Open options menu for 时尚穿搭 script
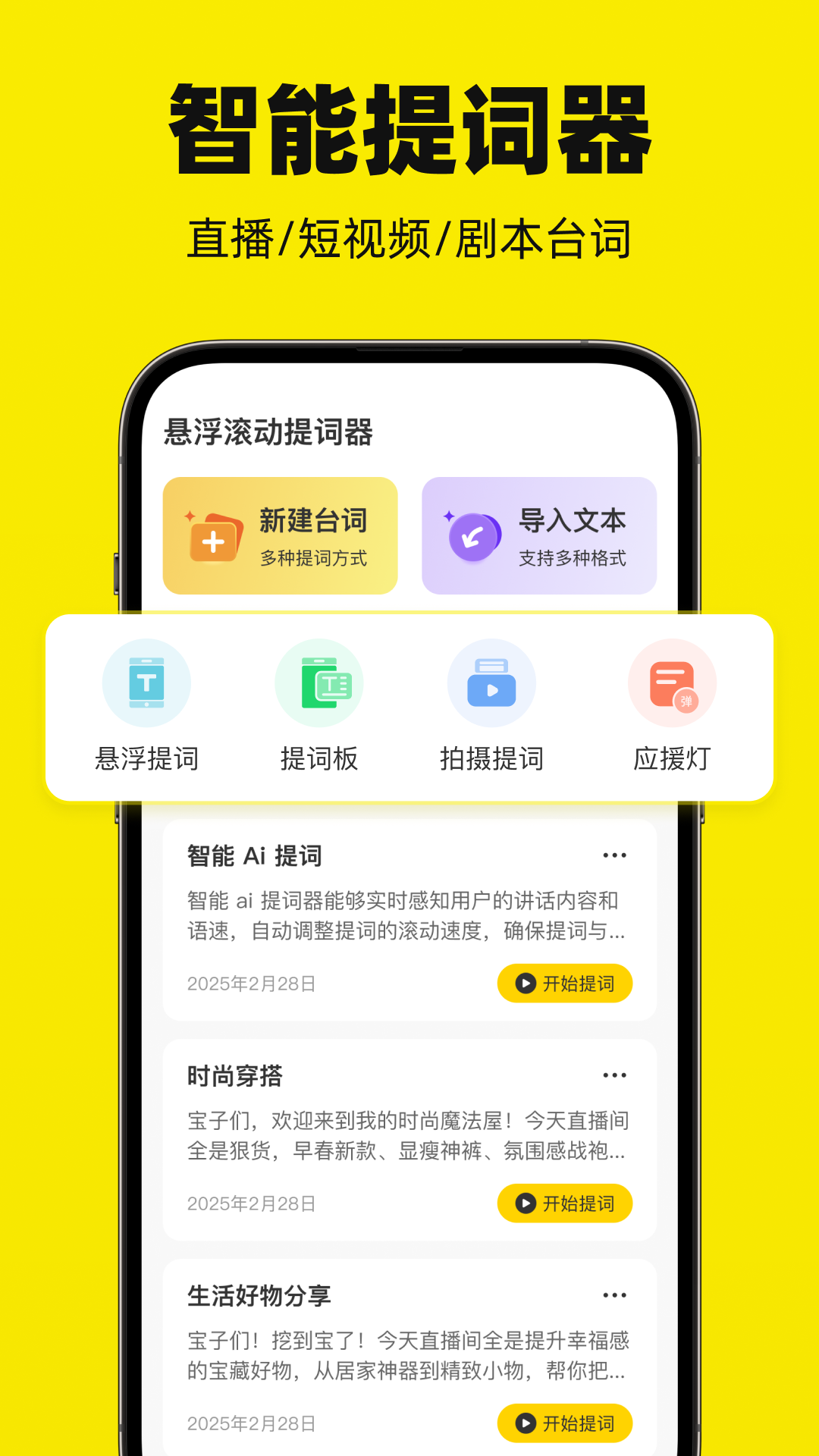819x1456 pixels. click(616, 1075)
